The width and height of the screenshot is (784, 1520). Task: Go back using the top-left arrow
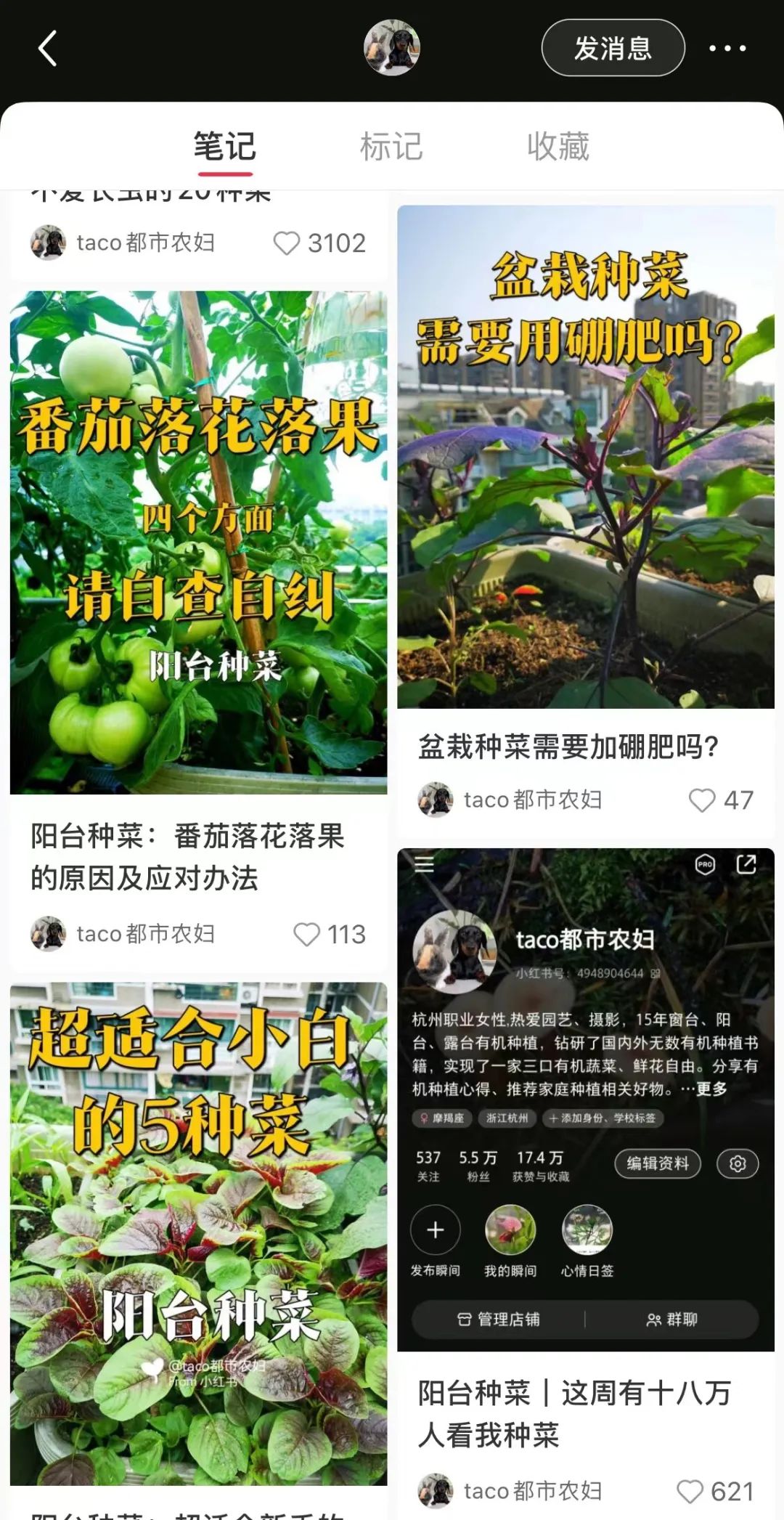48,49
